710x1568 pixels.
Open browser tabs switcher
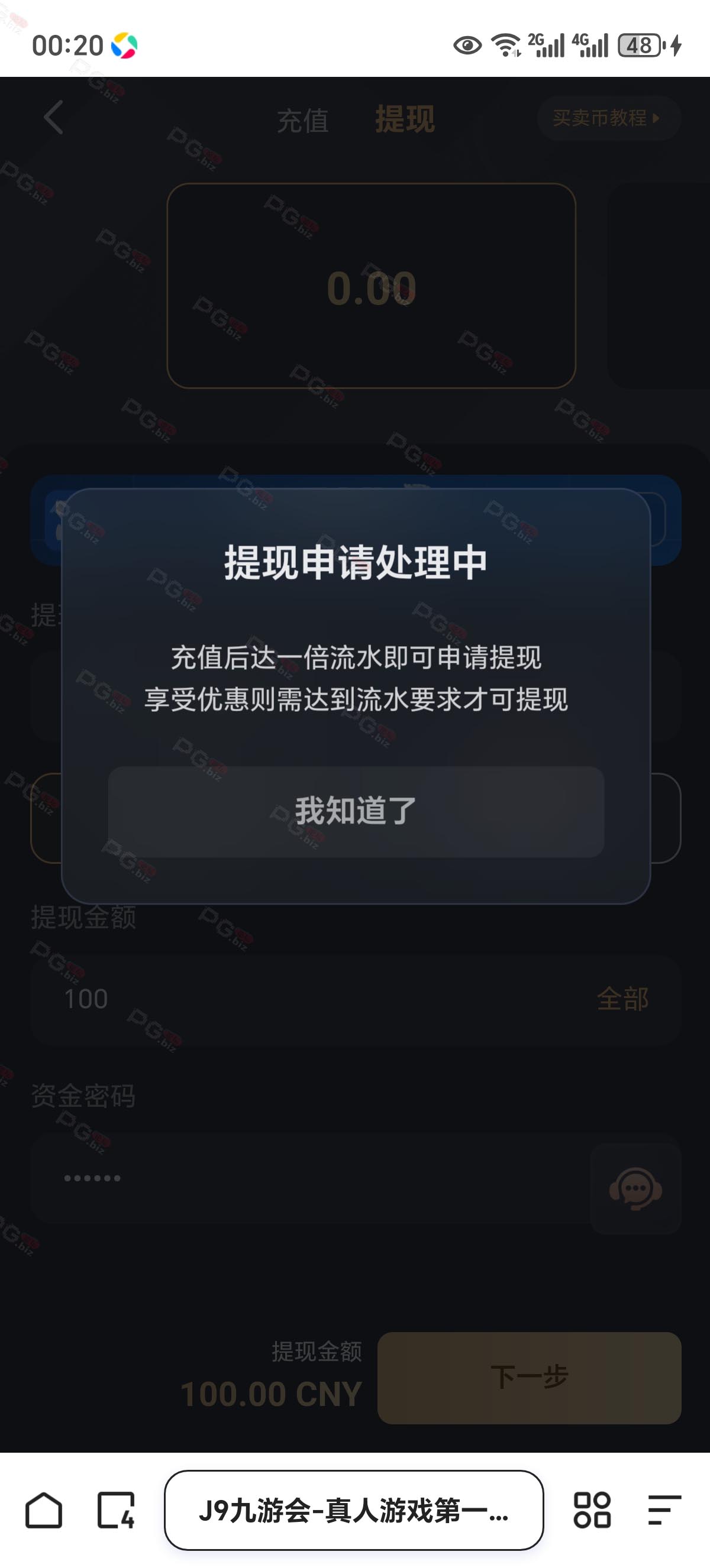coord(116,1509)
